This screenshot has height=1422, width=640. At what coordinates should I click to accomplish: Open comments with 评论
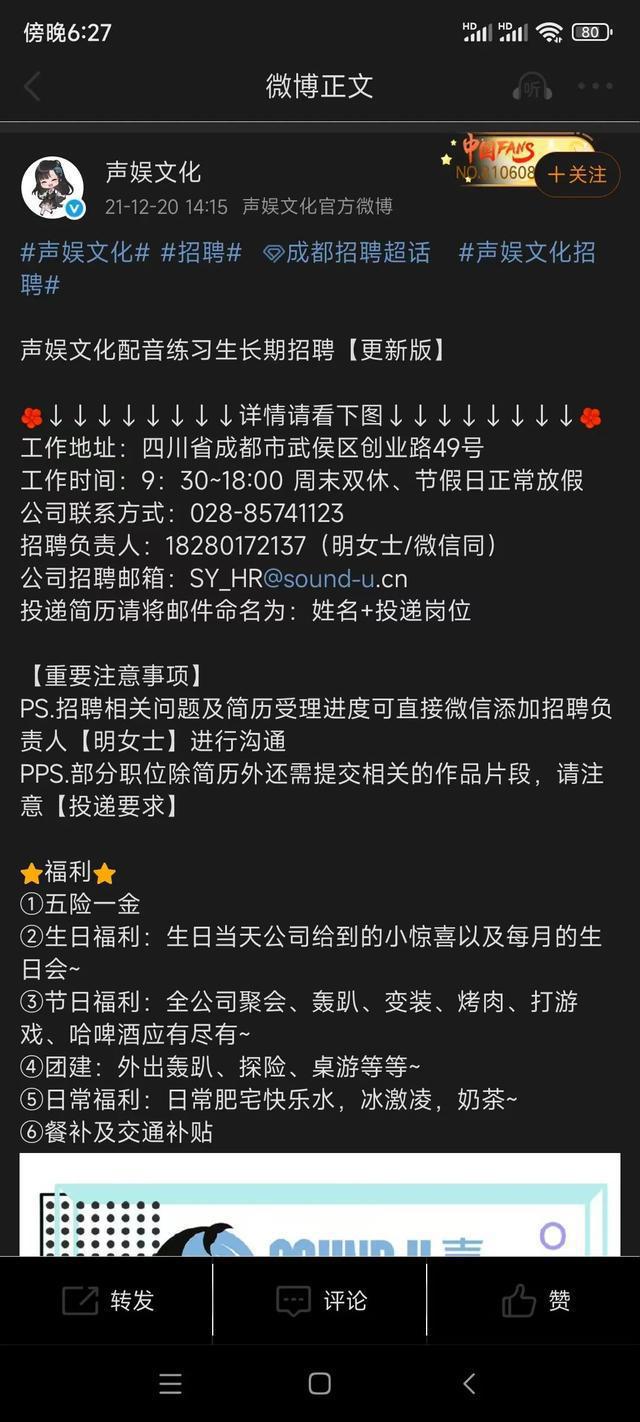[x=321, y=1300]
